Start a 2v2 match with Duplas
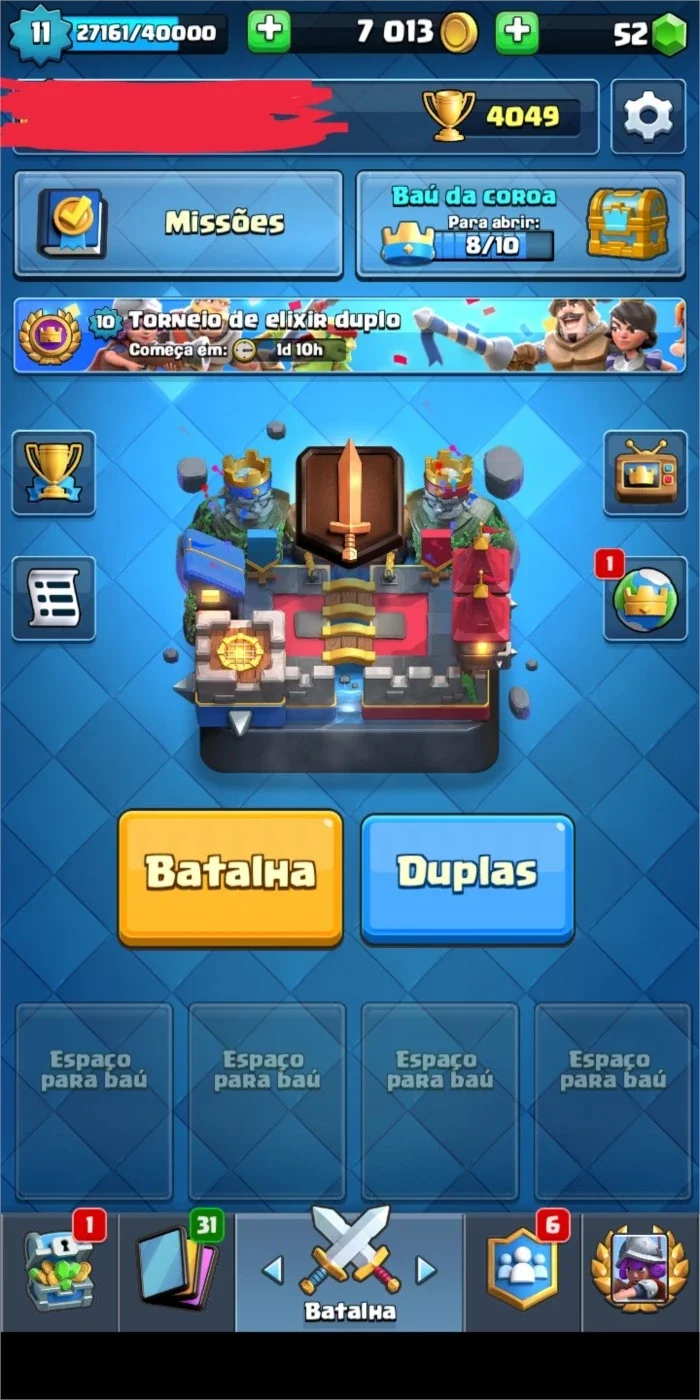Viewport: 700px width, 1400px height. pyautogui.click(x=467, y=877)
